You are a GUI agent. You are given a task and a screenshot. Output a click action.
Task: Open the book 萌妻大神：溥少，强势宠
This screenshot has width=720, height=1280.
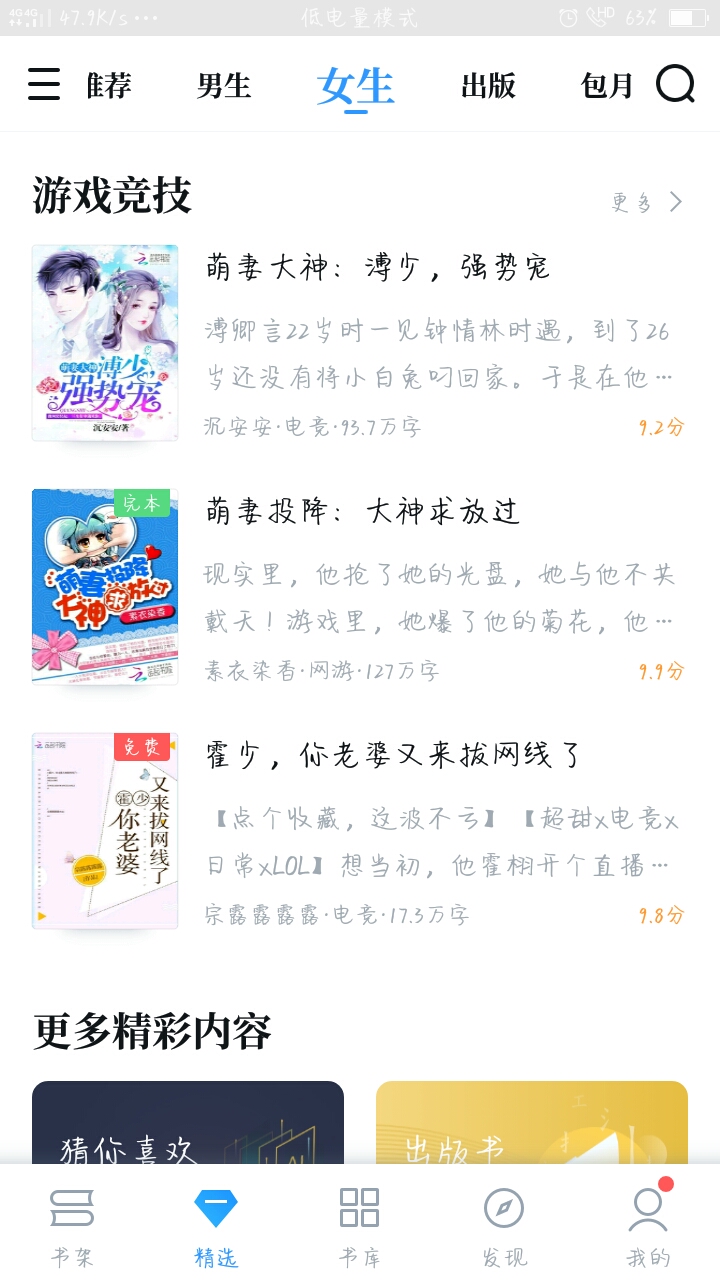[360, 343]
